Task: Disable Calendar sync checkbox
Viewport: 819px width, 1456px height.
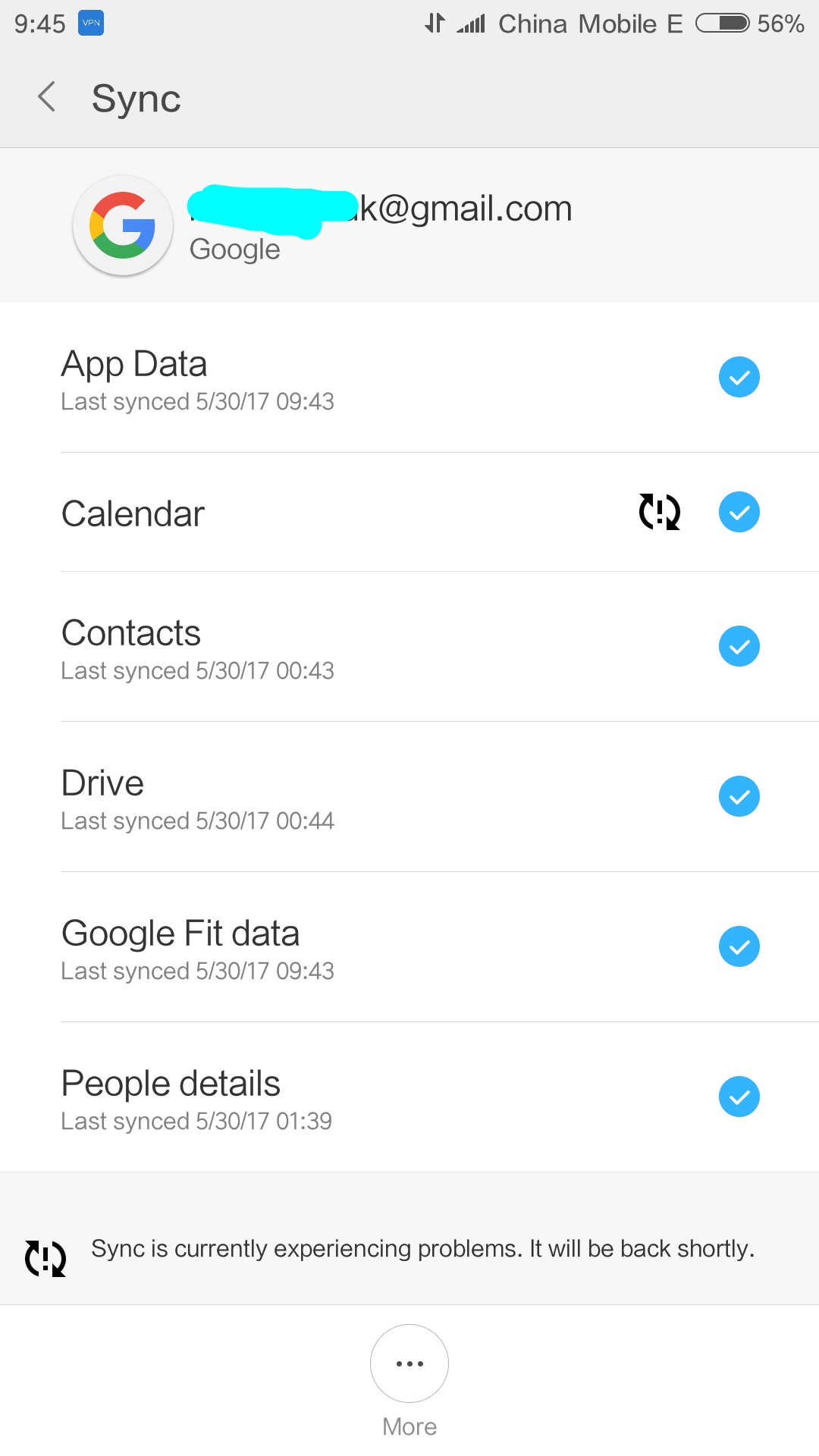Action: click(739, 512)
